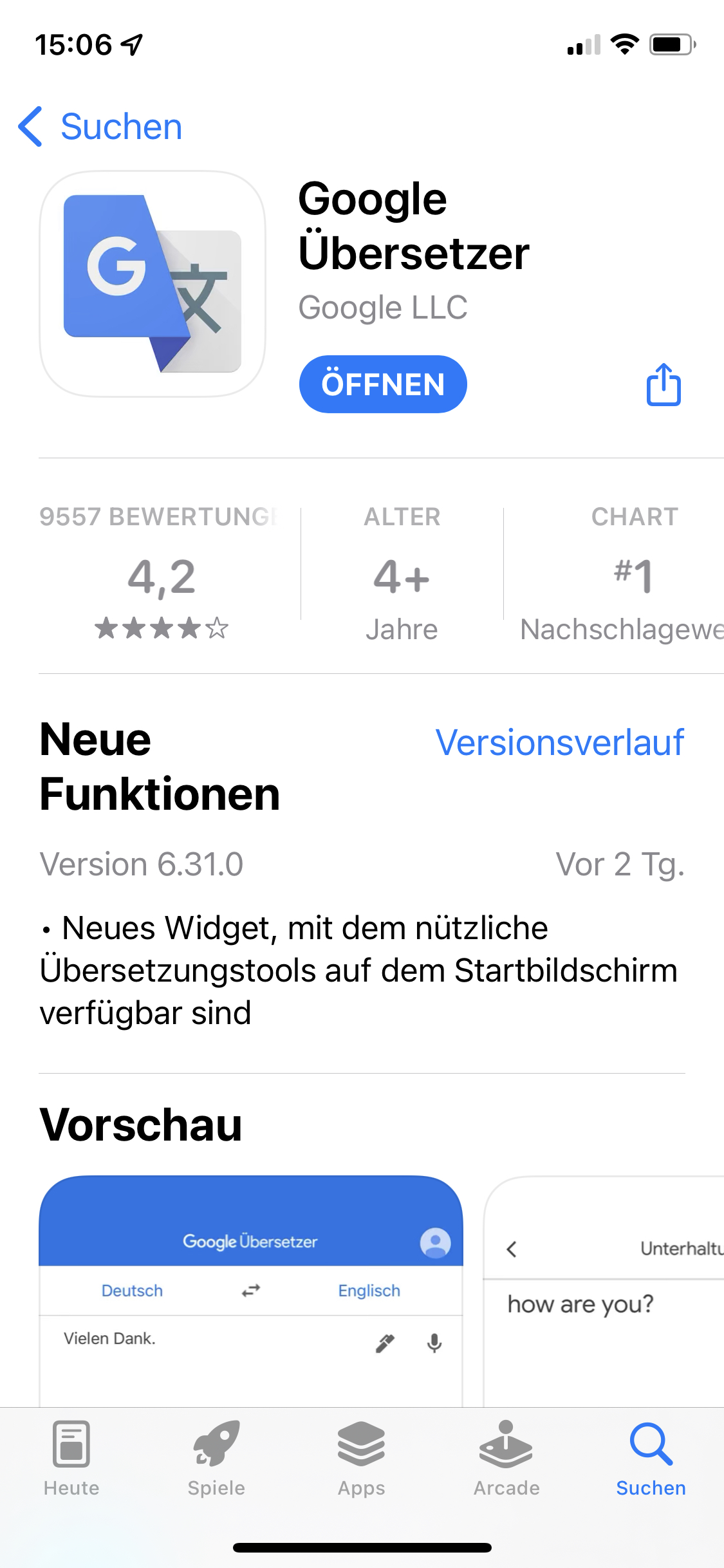Go back to Suchen results
Viewport: 724px width, 1568px height.
point(100,126)
